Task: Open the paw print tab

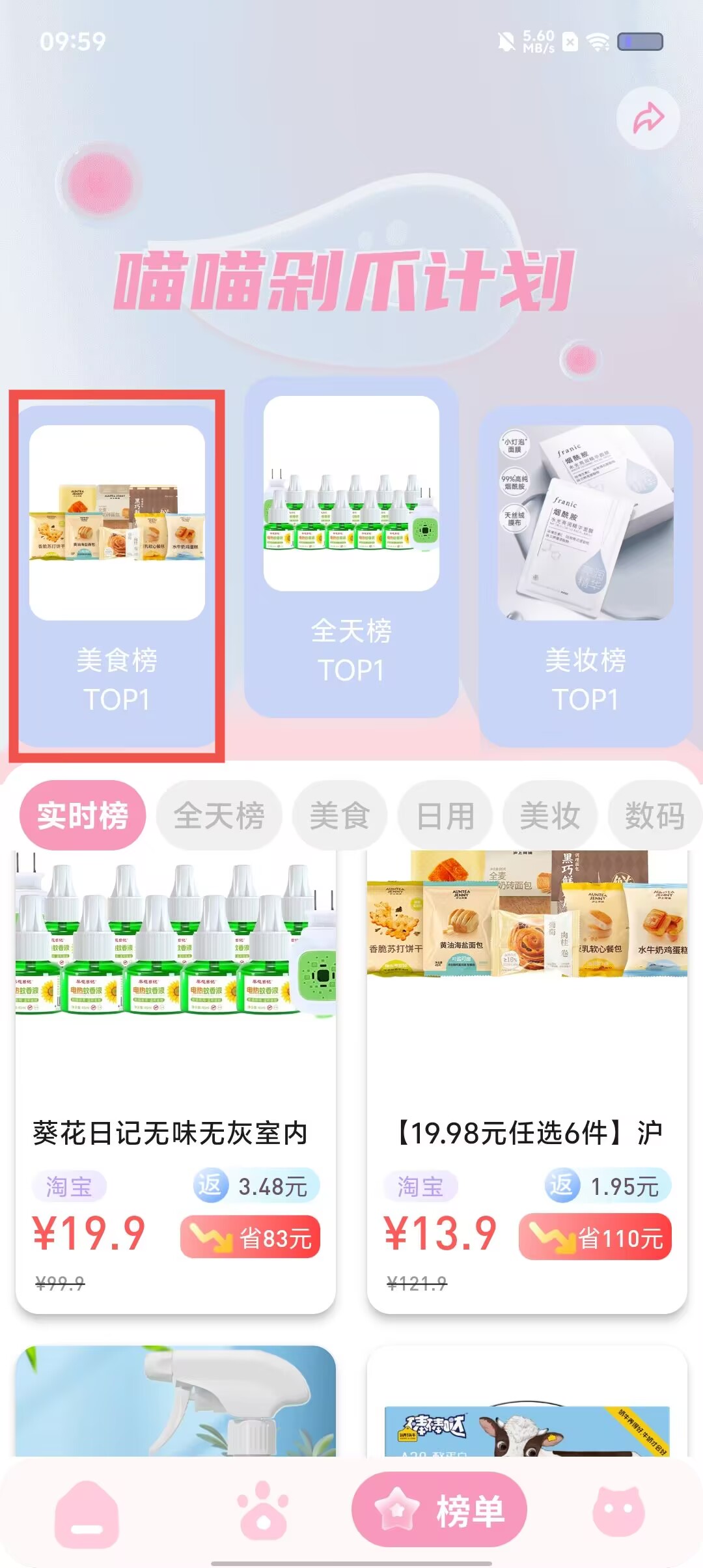Action: [263, 1511]
